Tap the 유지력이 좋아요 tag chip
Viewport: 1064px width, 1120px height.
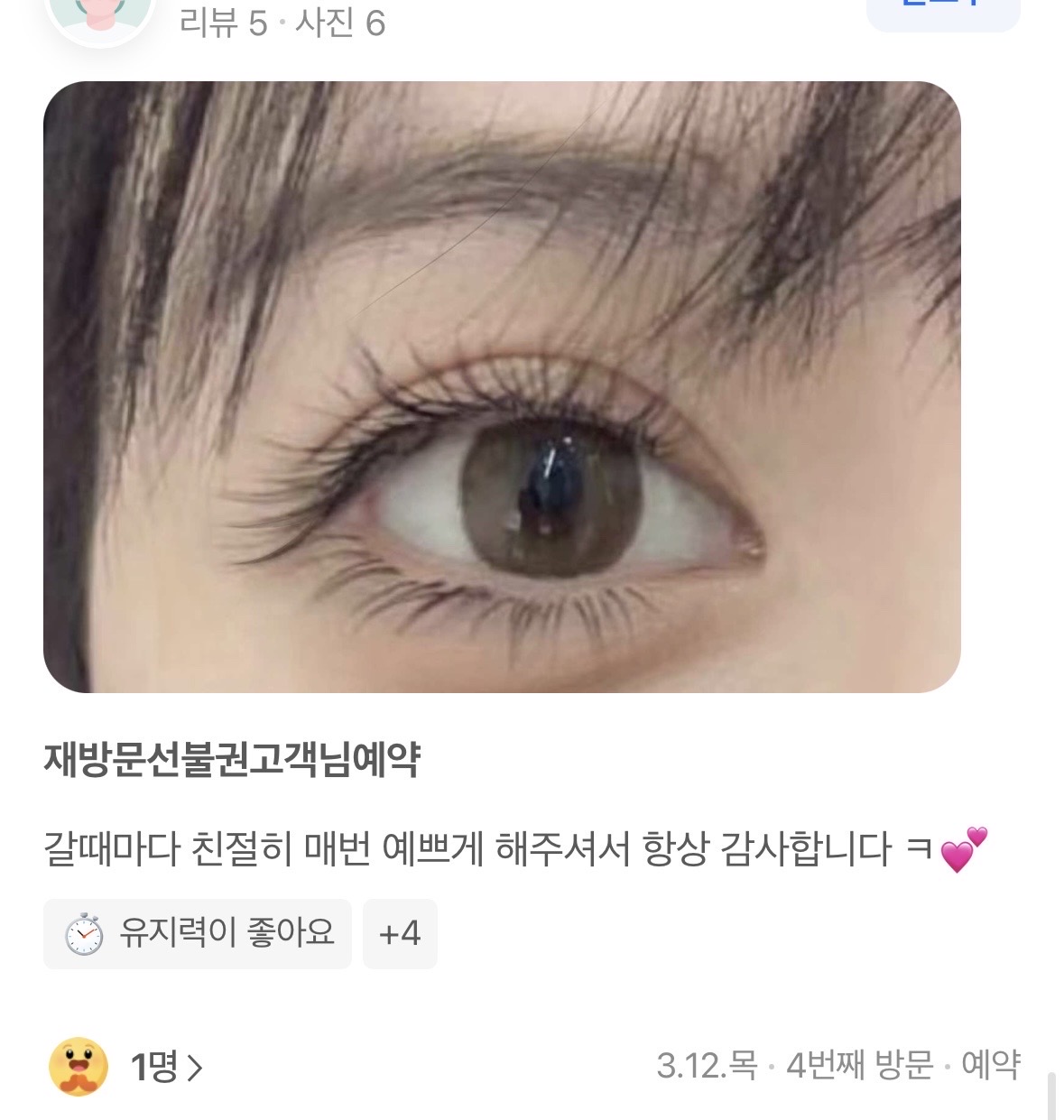coord(198,933)
